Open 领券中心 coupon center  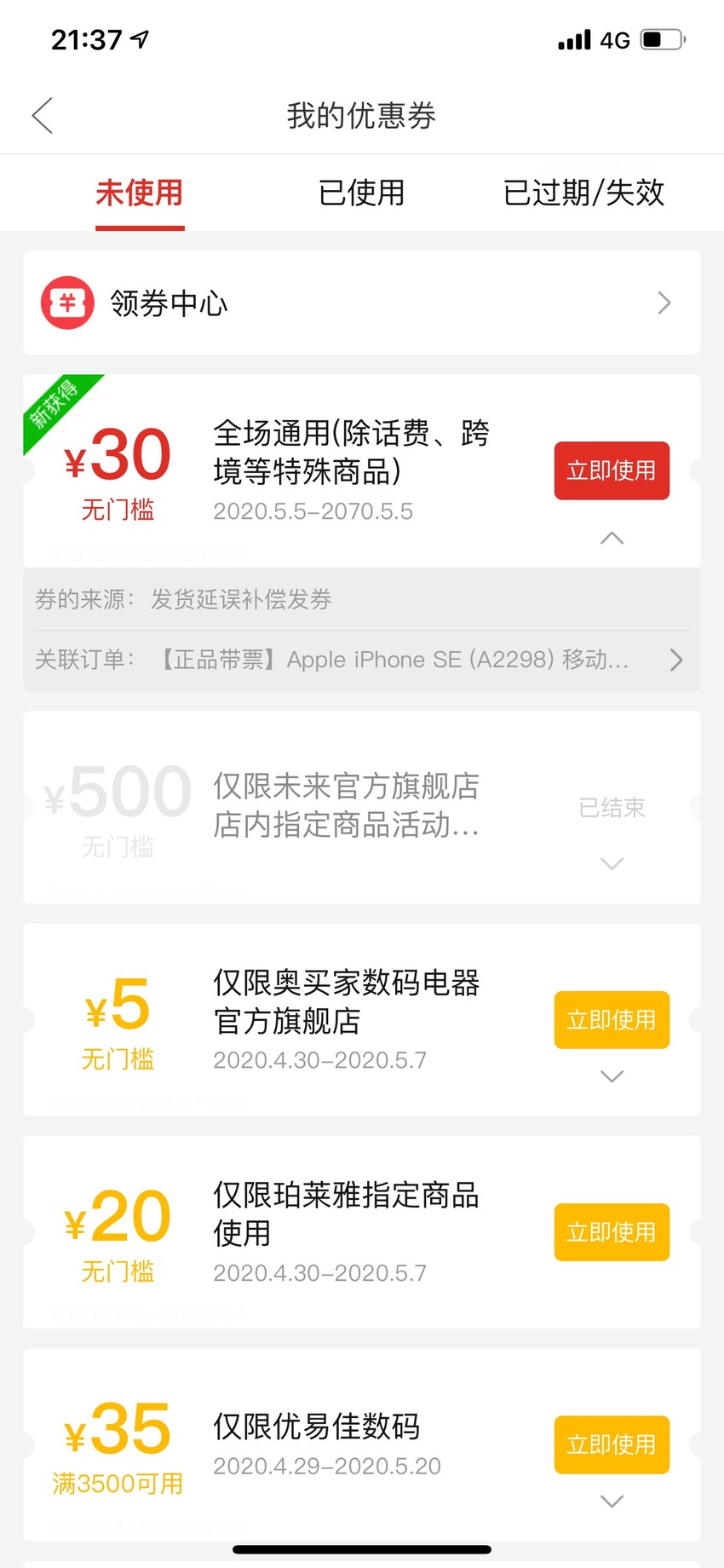point(362,303)
